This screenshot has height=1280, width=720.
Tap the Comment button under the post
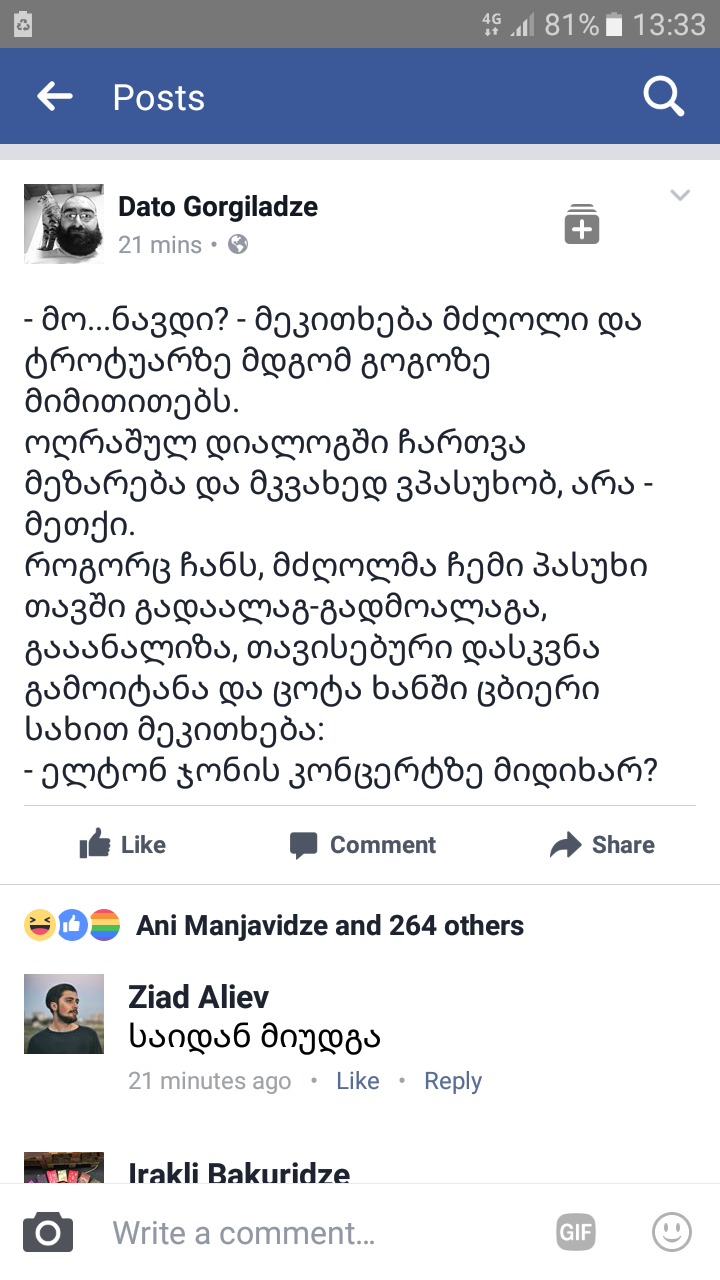362,845
